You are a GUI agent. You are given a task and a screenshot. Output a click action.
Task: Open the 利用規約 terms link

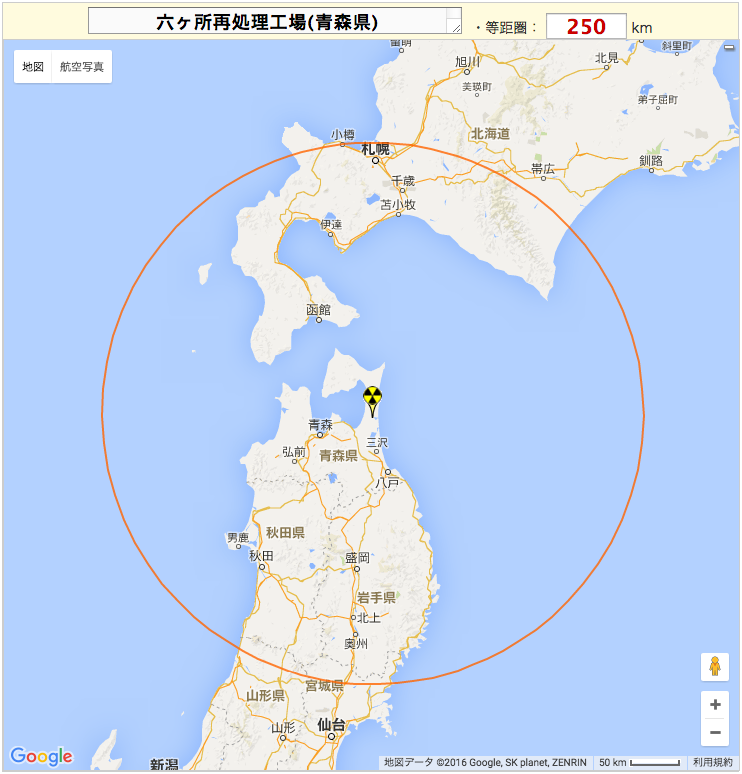tap(712, 762)
